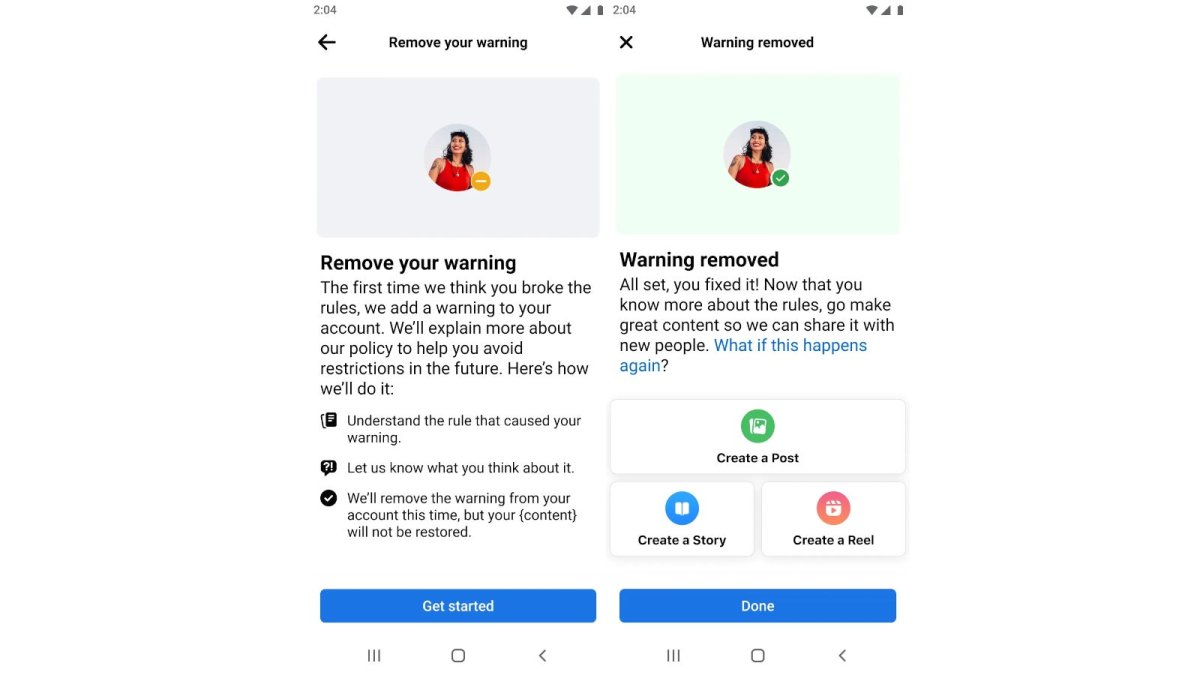Open the 'What if this happens again' link
This screenshot has height=675, width=1200.
tap(742, 355)
